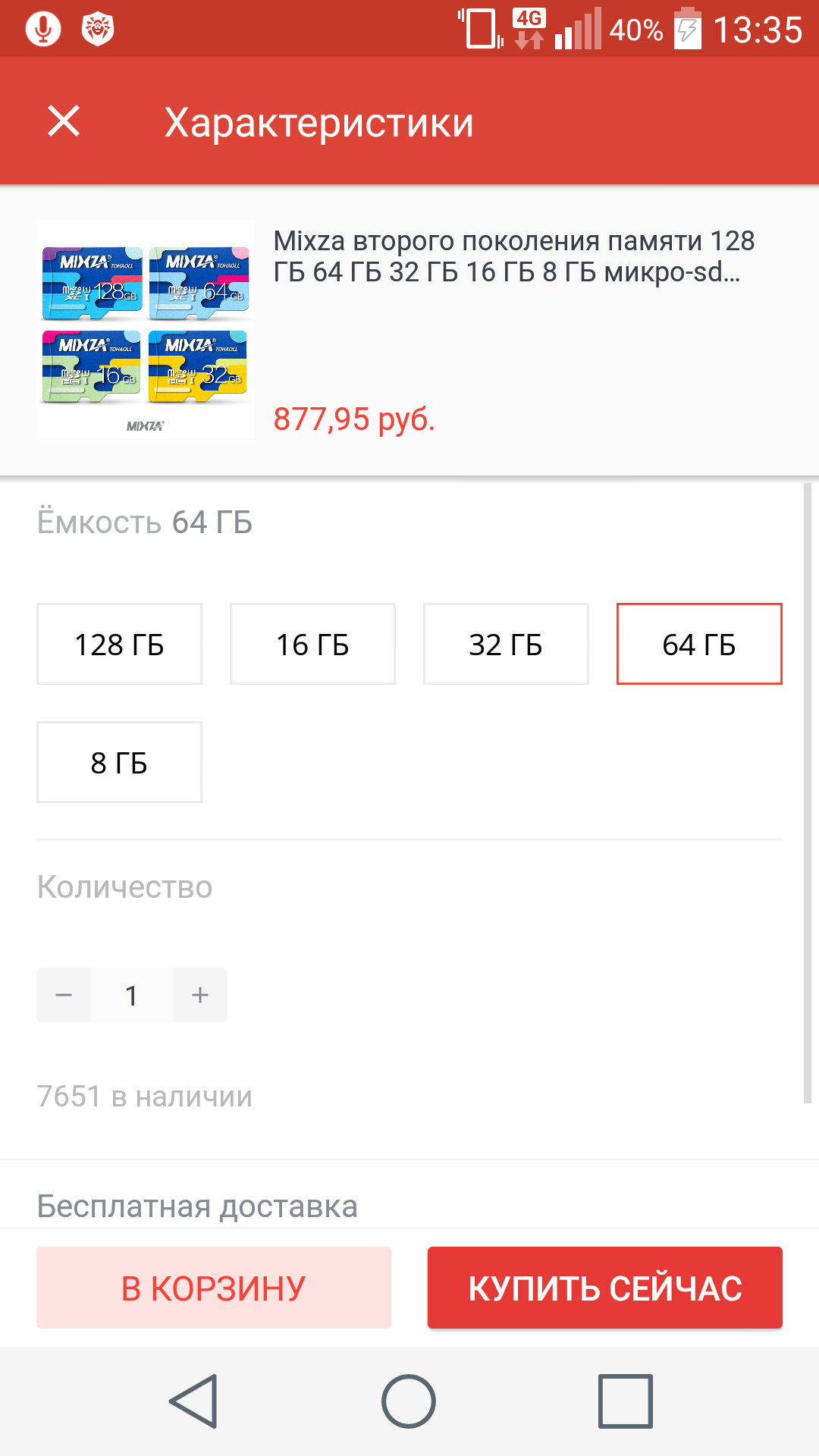
Task: Decrease quantity with the minus button
Action: pos(64,994)
